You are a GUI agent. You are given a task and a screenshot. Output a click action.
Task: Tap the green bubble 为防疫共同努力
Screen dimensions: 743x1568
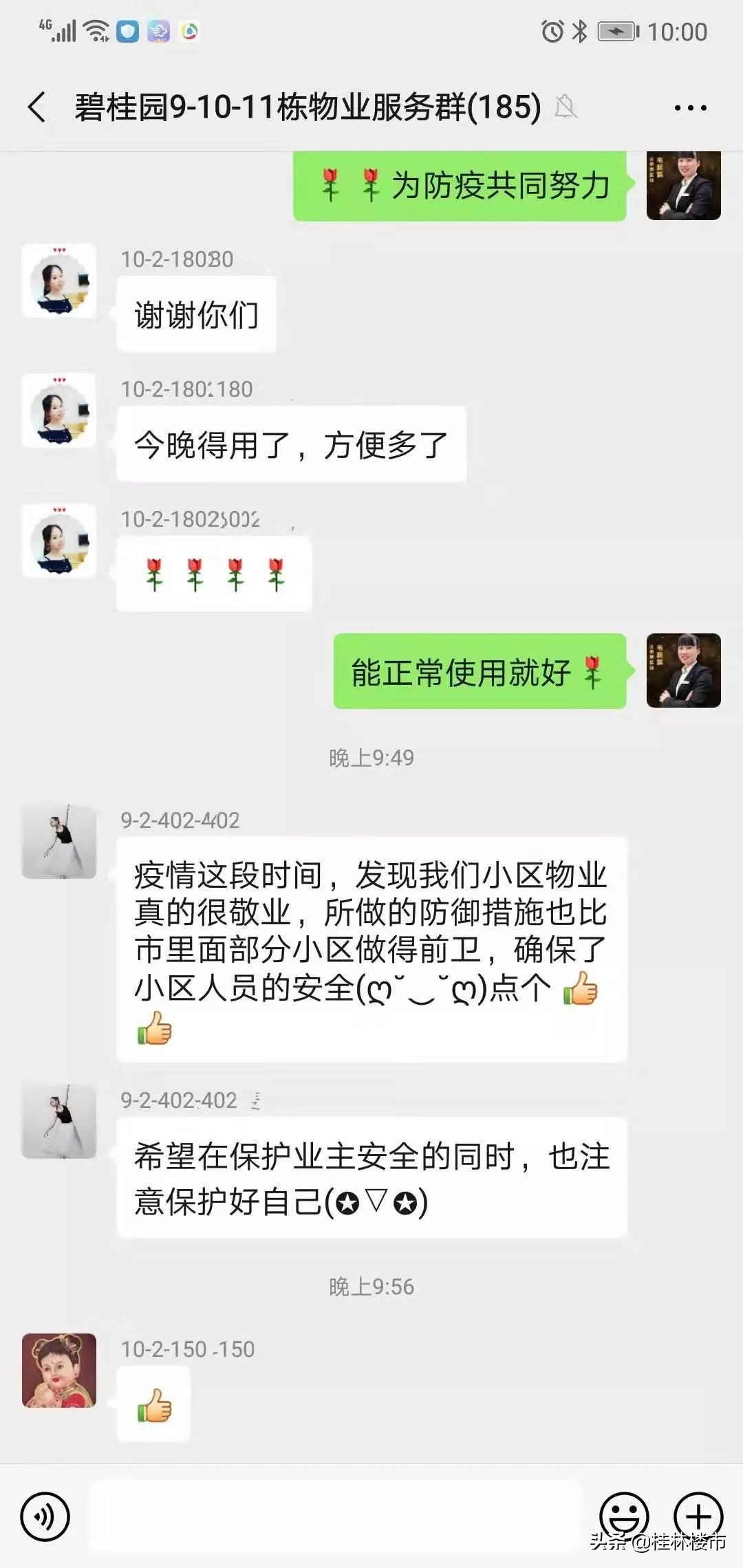coord(461,186)
